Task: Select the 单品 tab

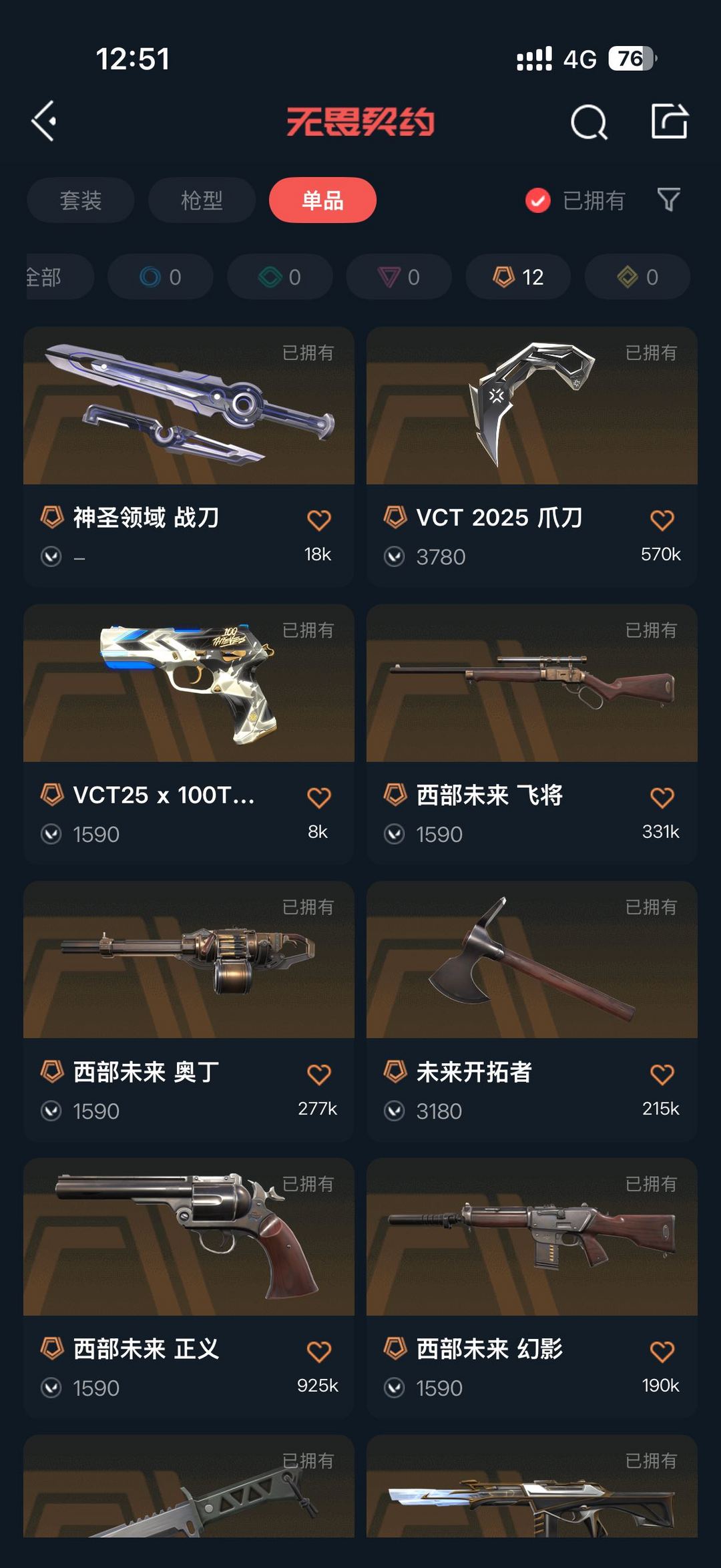Action: pyautogui.click(x=322, y=200)
